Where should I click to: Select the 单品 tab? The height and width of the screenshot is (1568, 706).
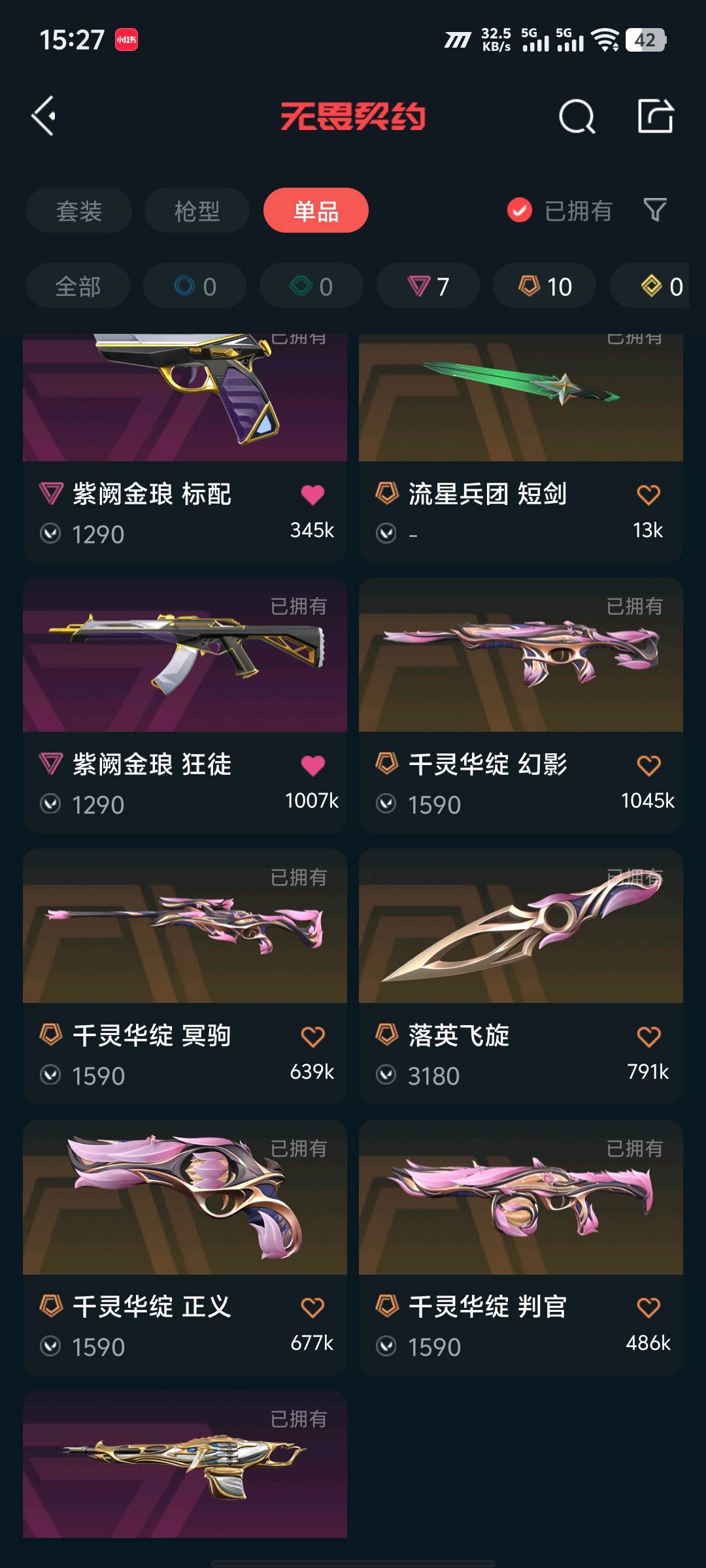click(x=316, y=210)
